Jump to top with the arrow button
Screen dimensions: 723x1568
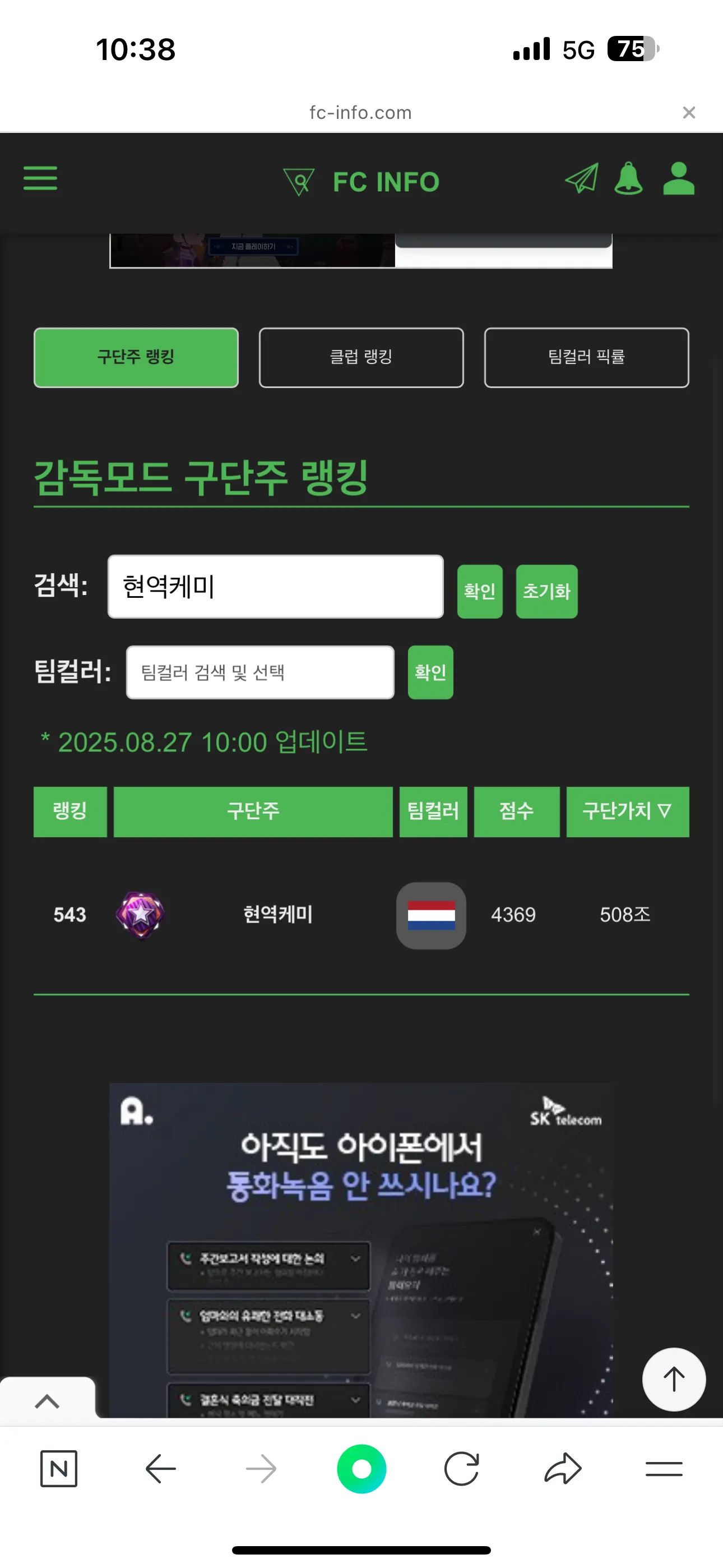point(674,1380)
